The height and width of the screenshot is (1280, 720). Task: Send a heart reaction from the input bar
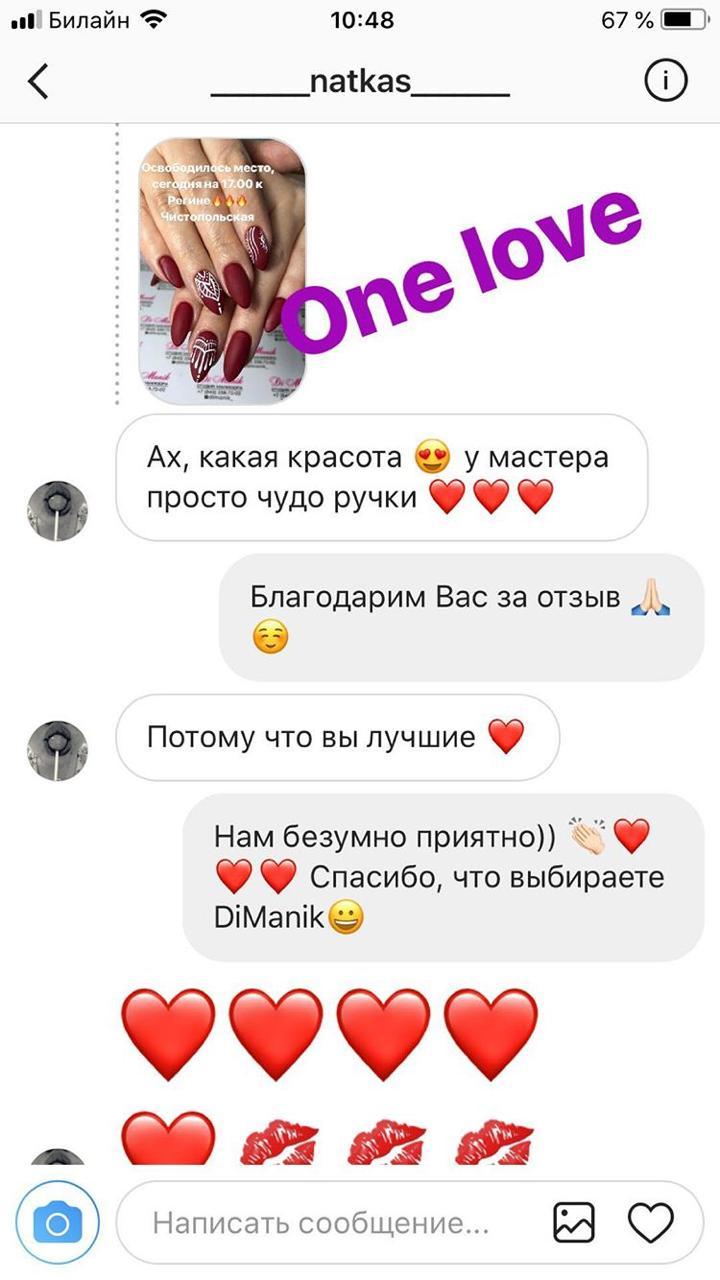650,1222
